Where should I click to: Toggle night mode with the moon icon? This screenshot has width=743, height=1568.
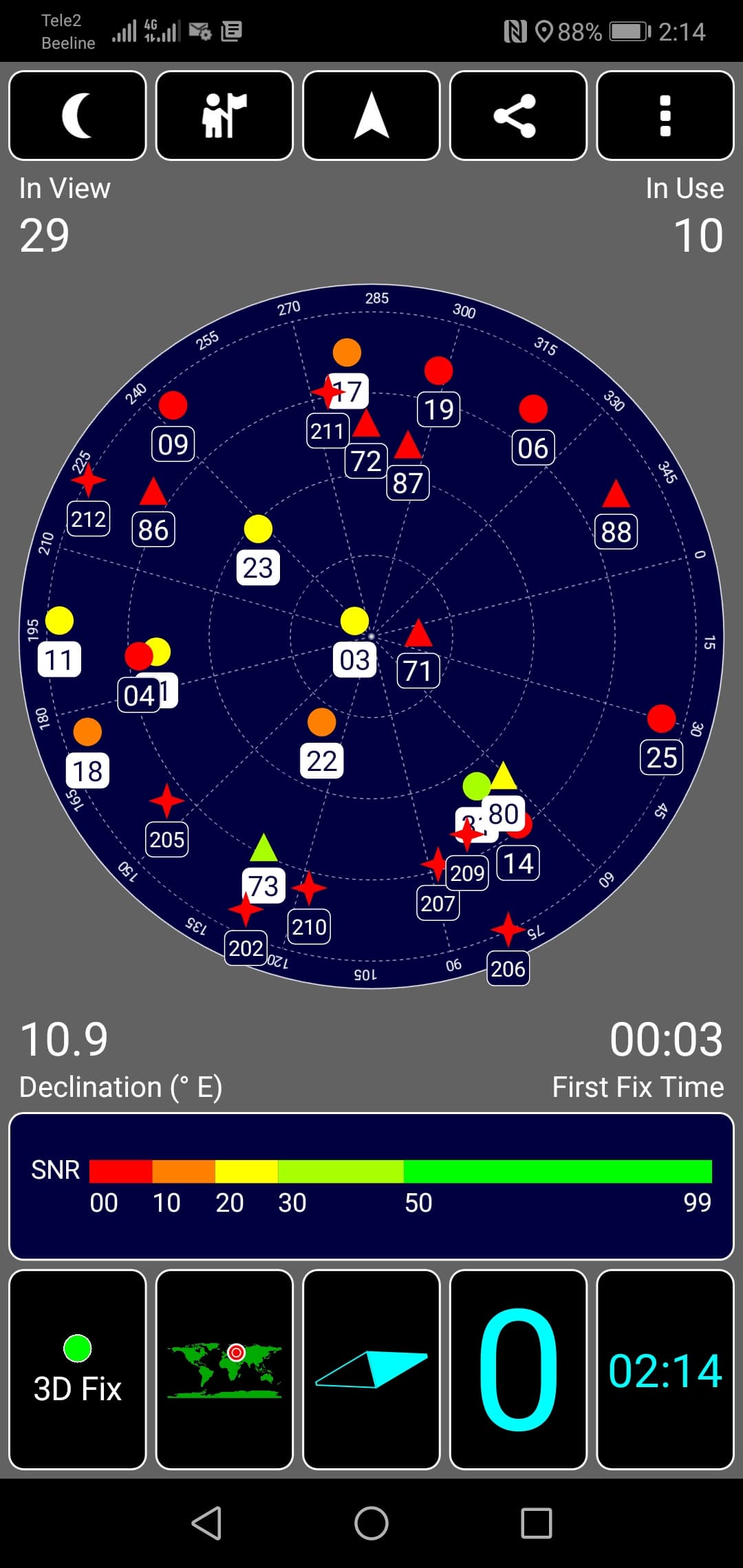point(78,116)
